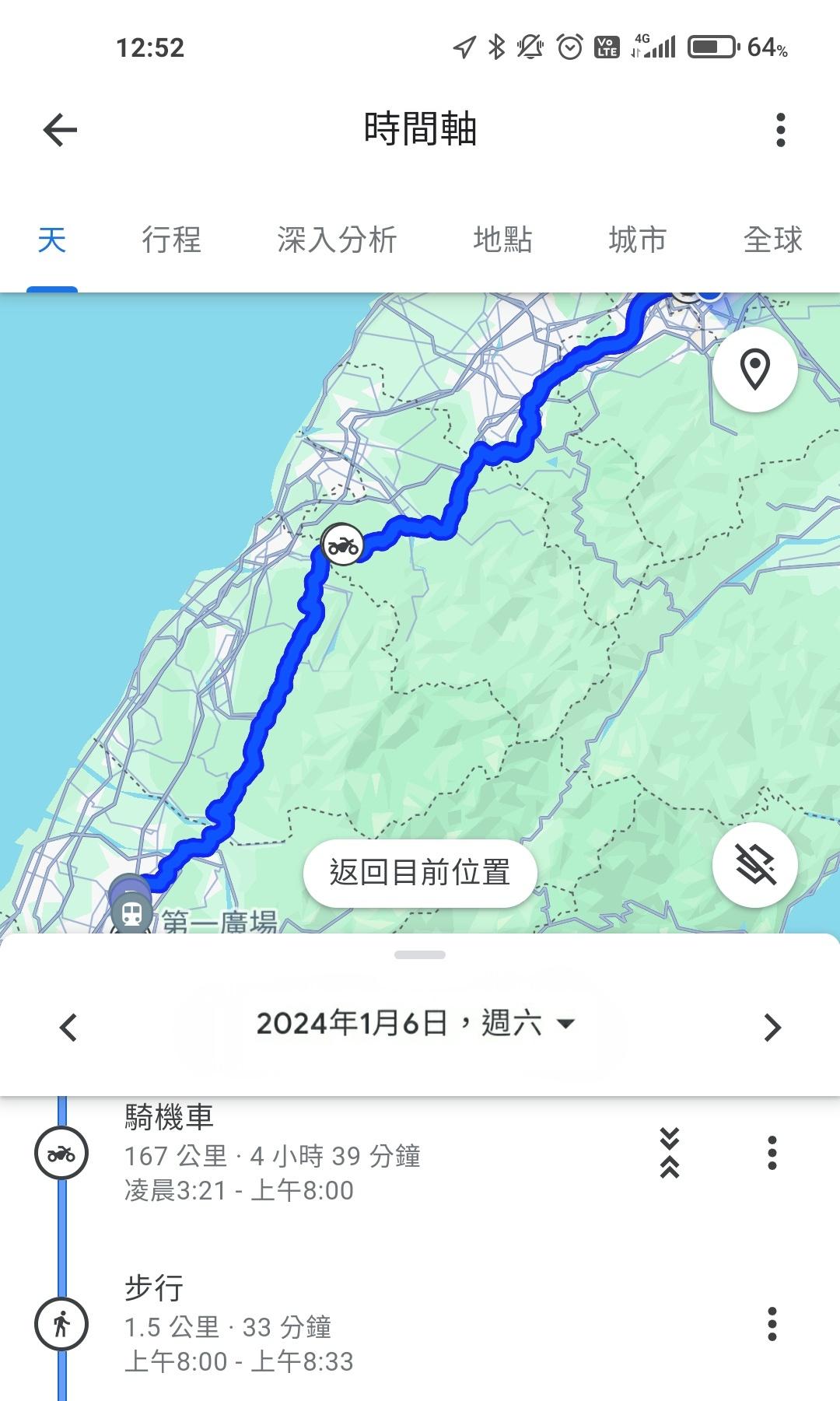Tap the motorcycle marker on the map
The height and width of the screenshot is (1401, 840).
[342, 545]
